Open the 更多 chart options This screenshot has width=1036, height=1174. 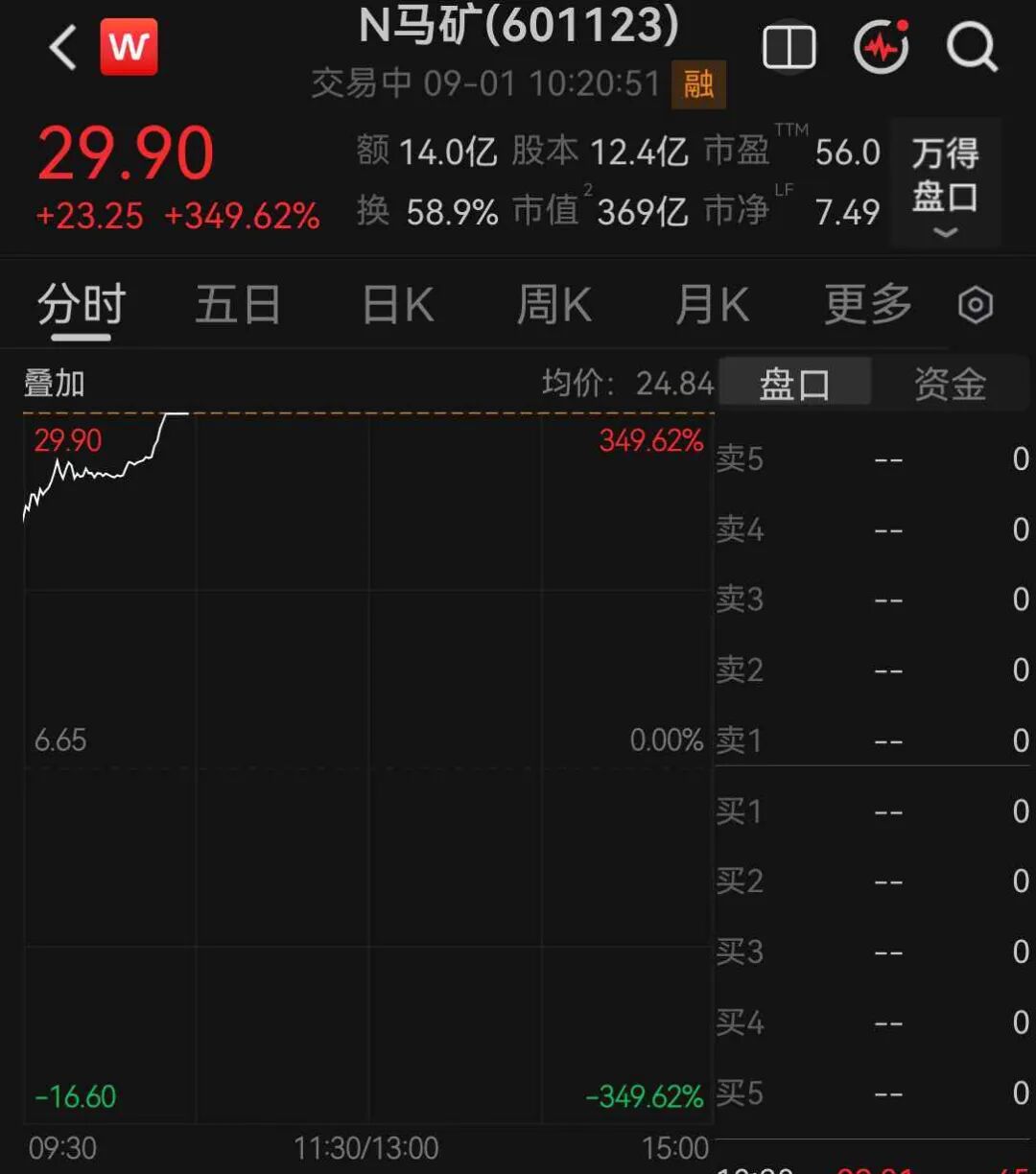click(868, 305)
